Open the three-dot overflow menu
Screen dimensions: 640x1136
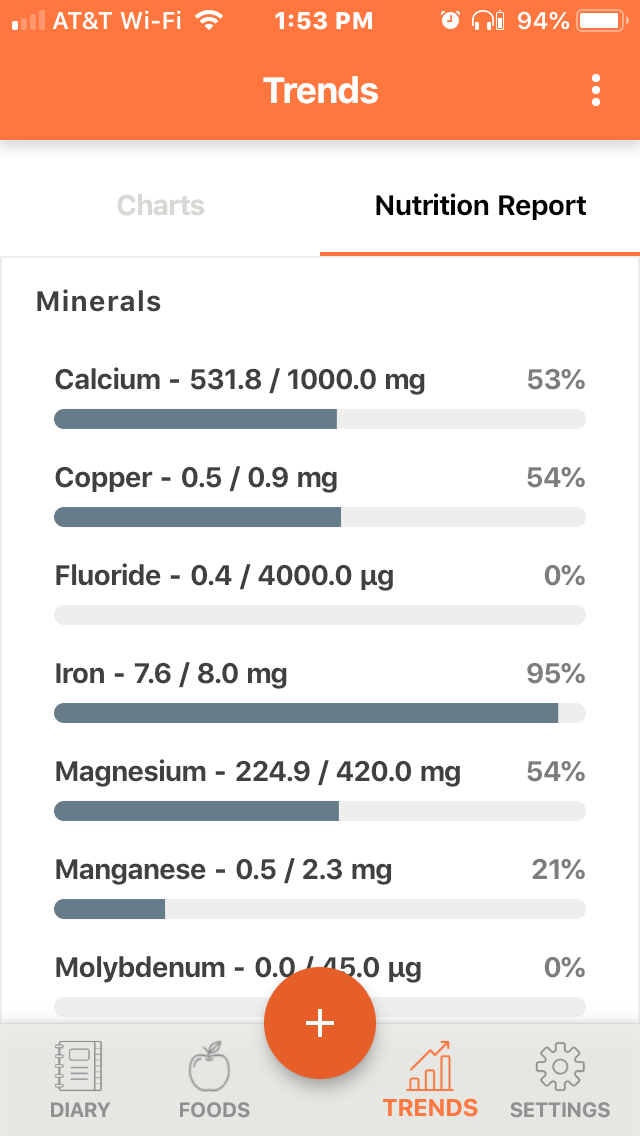pos(595,91)
